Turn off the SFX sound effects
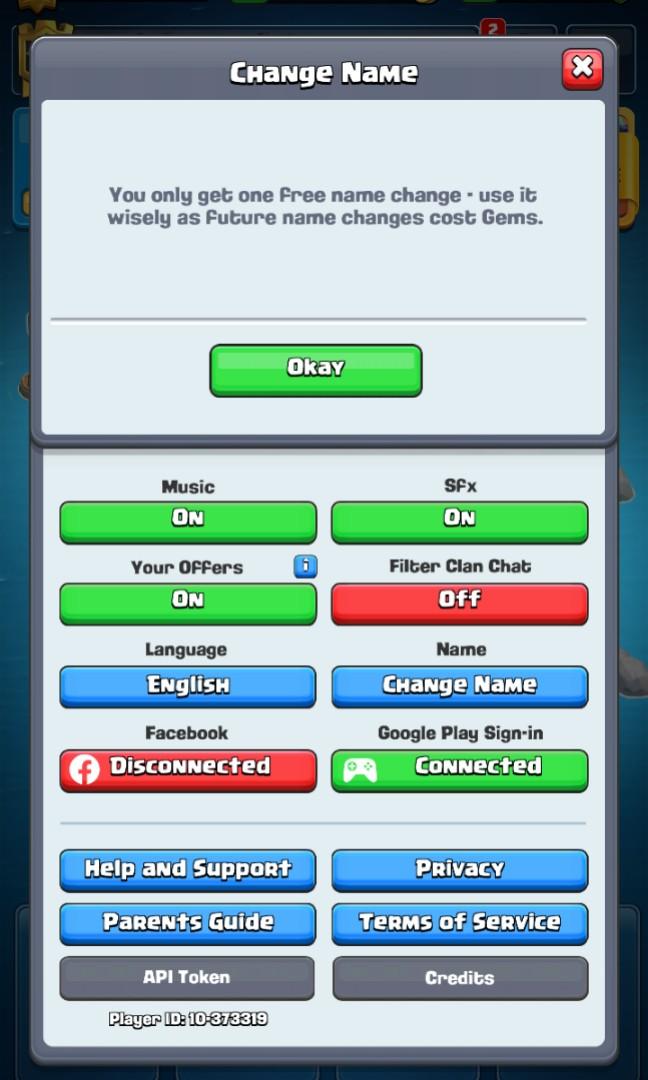Screen dimensions: 648x1080 [x=459, y=521]
